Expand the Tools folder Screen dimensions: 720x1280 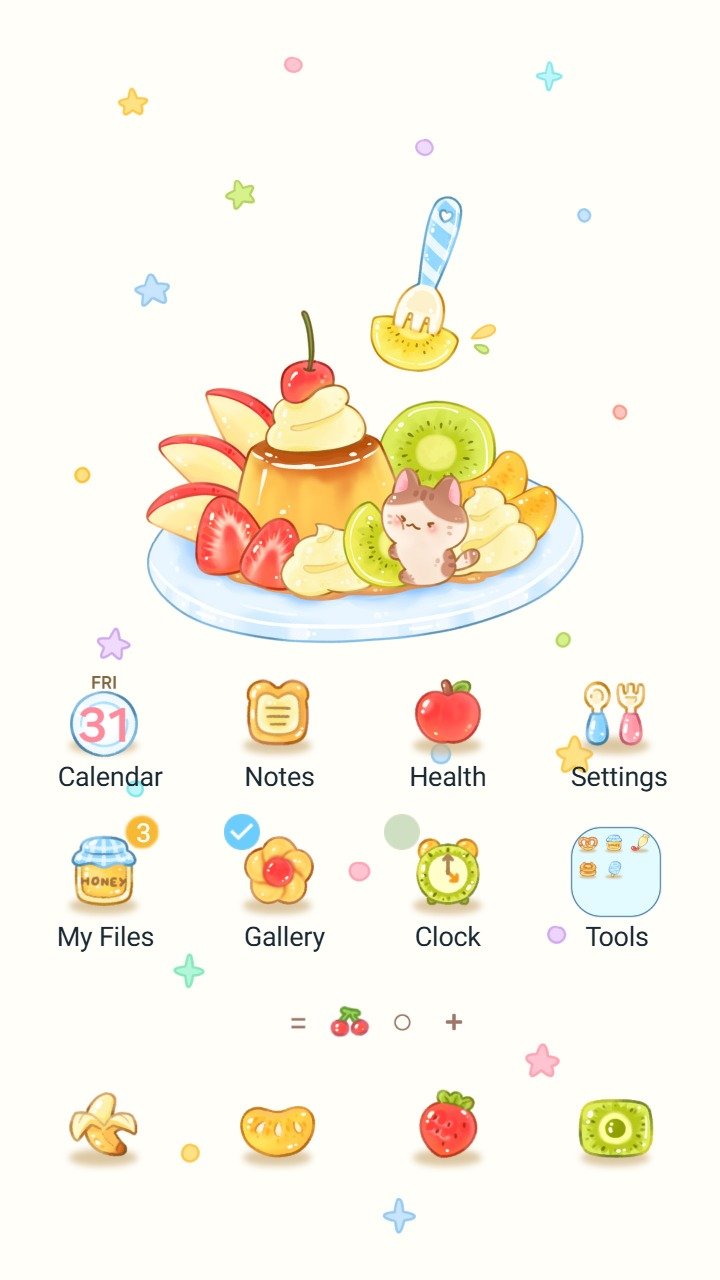[x=615, y=872]
